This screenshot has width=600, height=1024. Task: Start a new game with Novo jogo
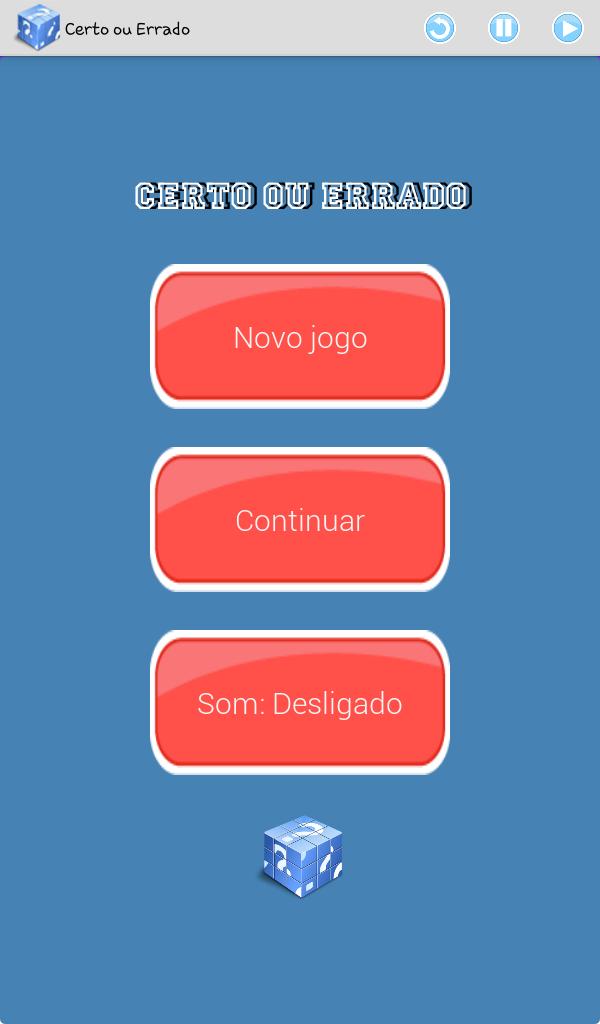[x=300, y=337]
